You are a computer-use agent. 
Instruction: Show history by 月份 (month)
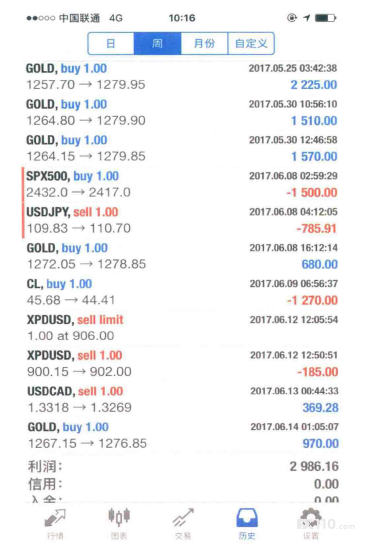(204, 44)
